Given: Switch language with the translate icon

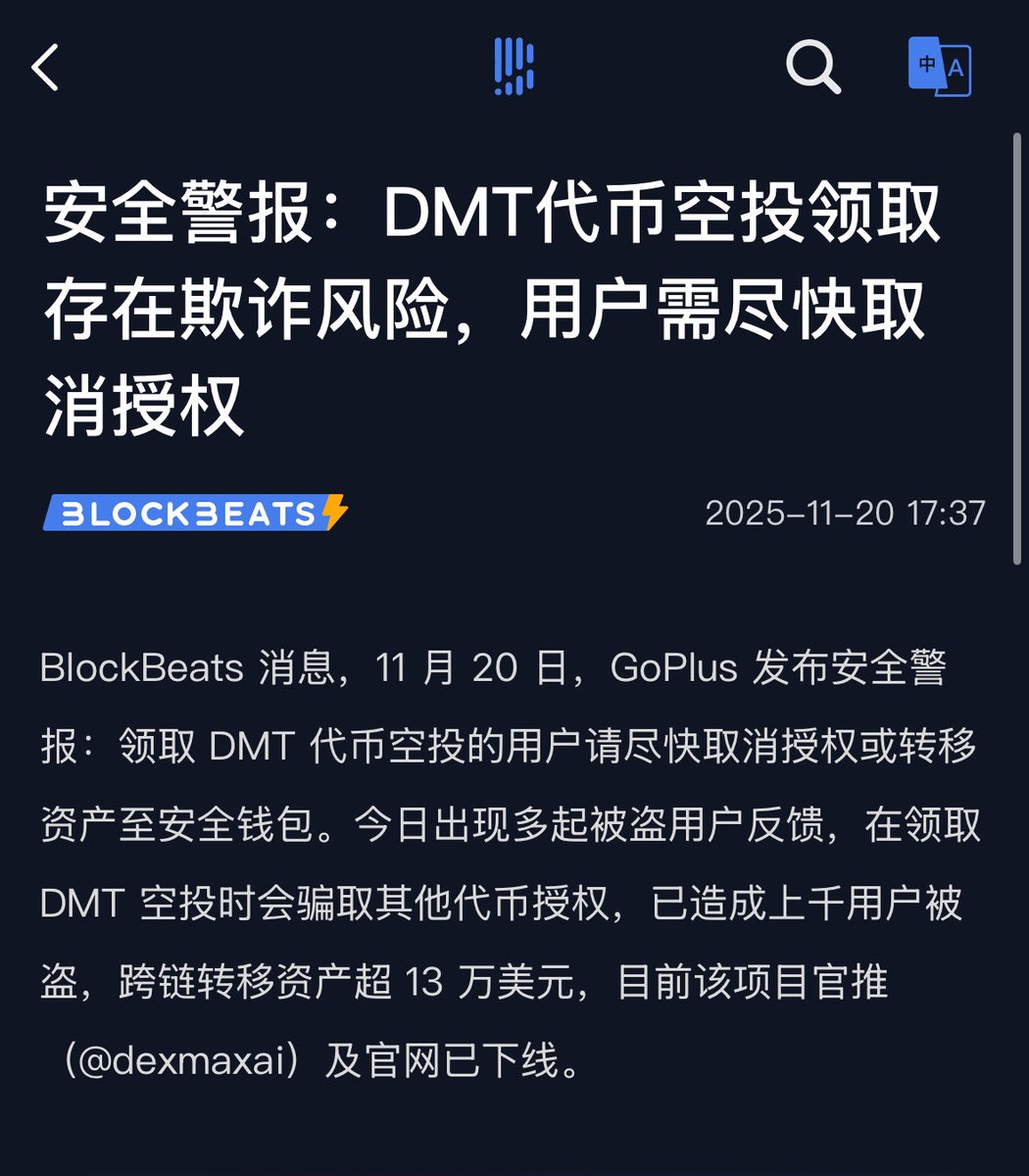Looking at the screenshot, I should point(939,67).
